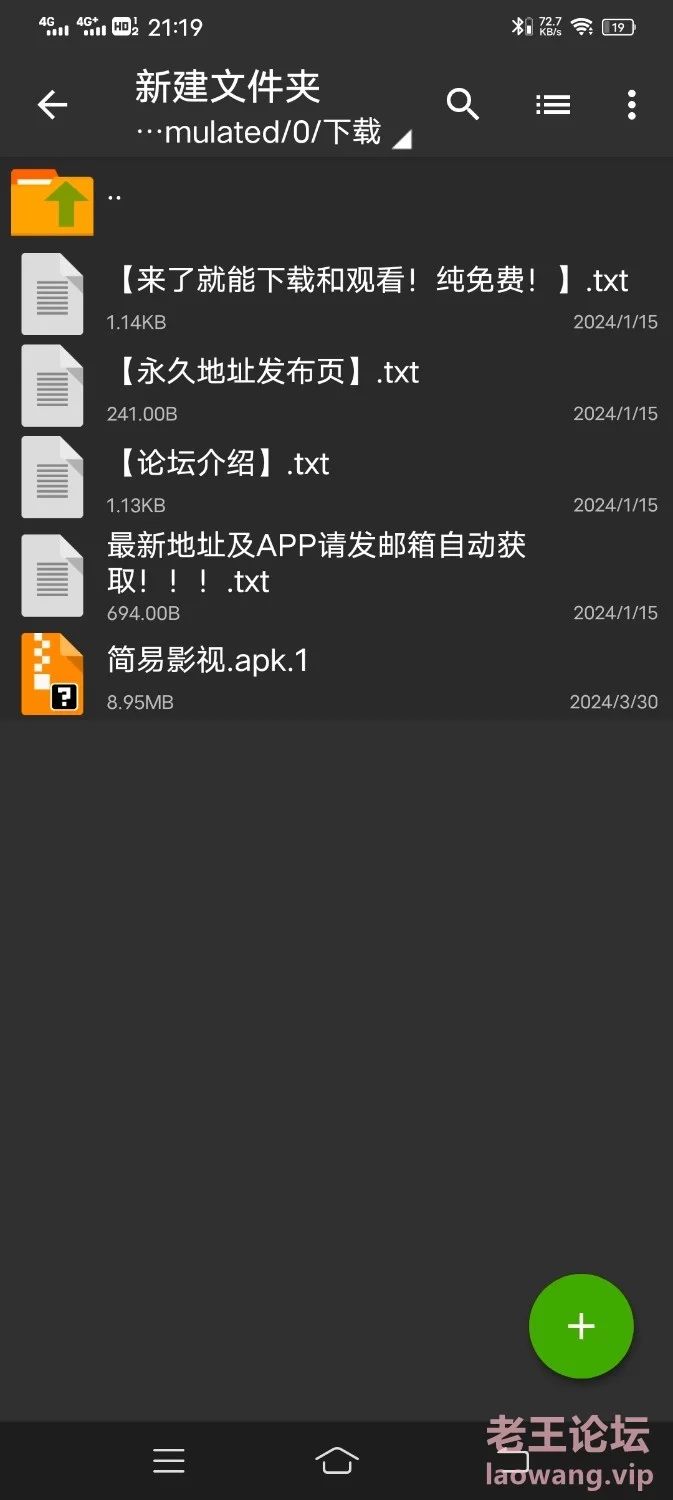Select the 简易影视.apk.1 file
The width and height of the screenshot is (673, 1500).
click(x=336, y=673)
